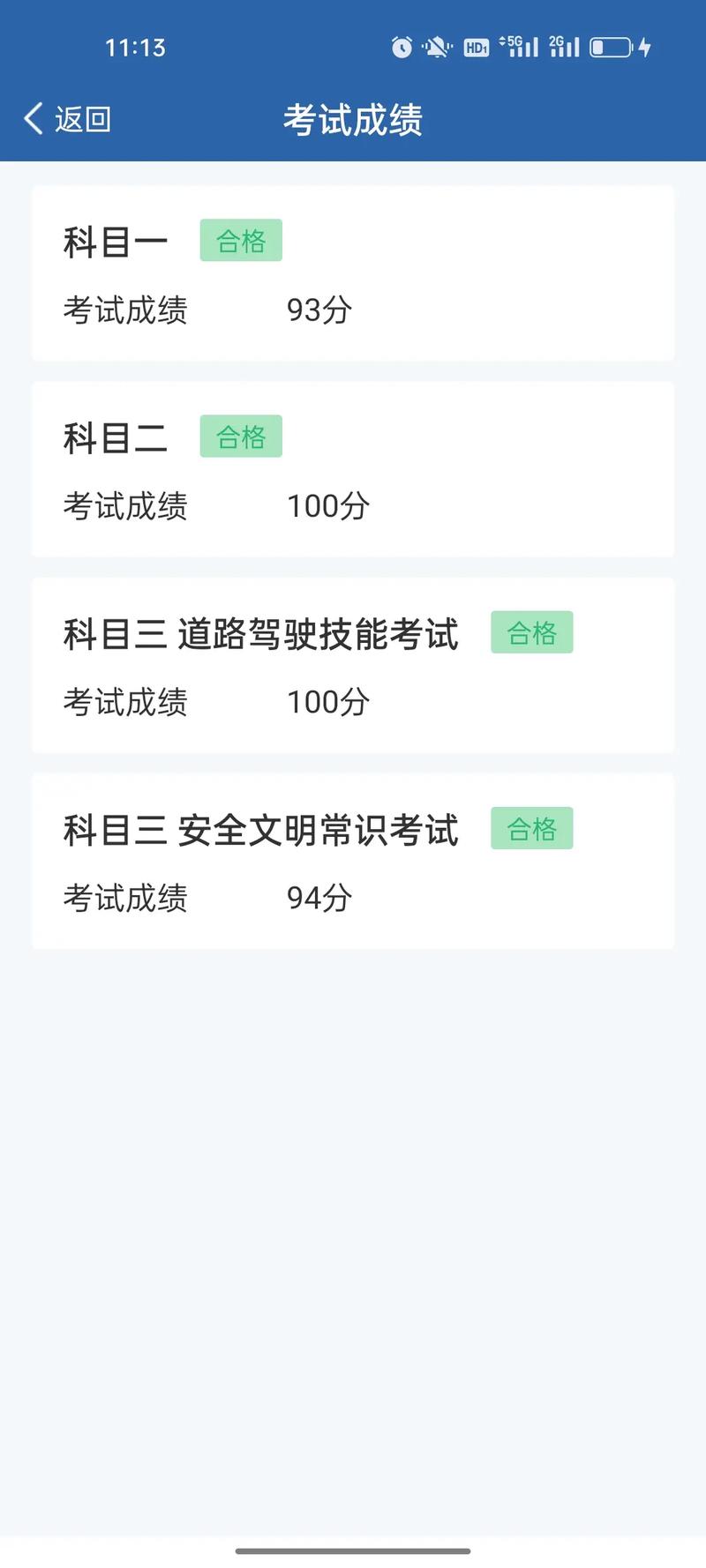
Task: Tap the 合格 badge next to 科目二
Action: [241, 435]
